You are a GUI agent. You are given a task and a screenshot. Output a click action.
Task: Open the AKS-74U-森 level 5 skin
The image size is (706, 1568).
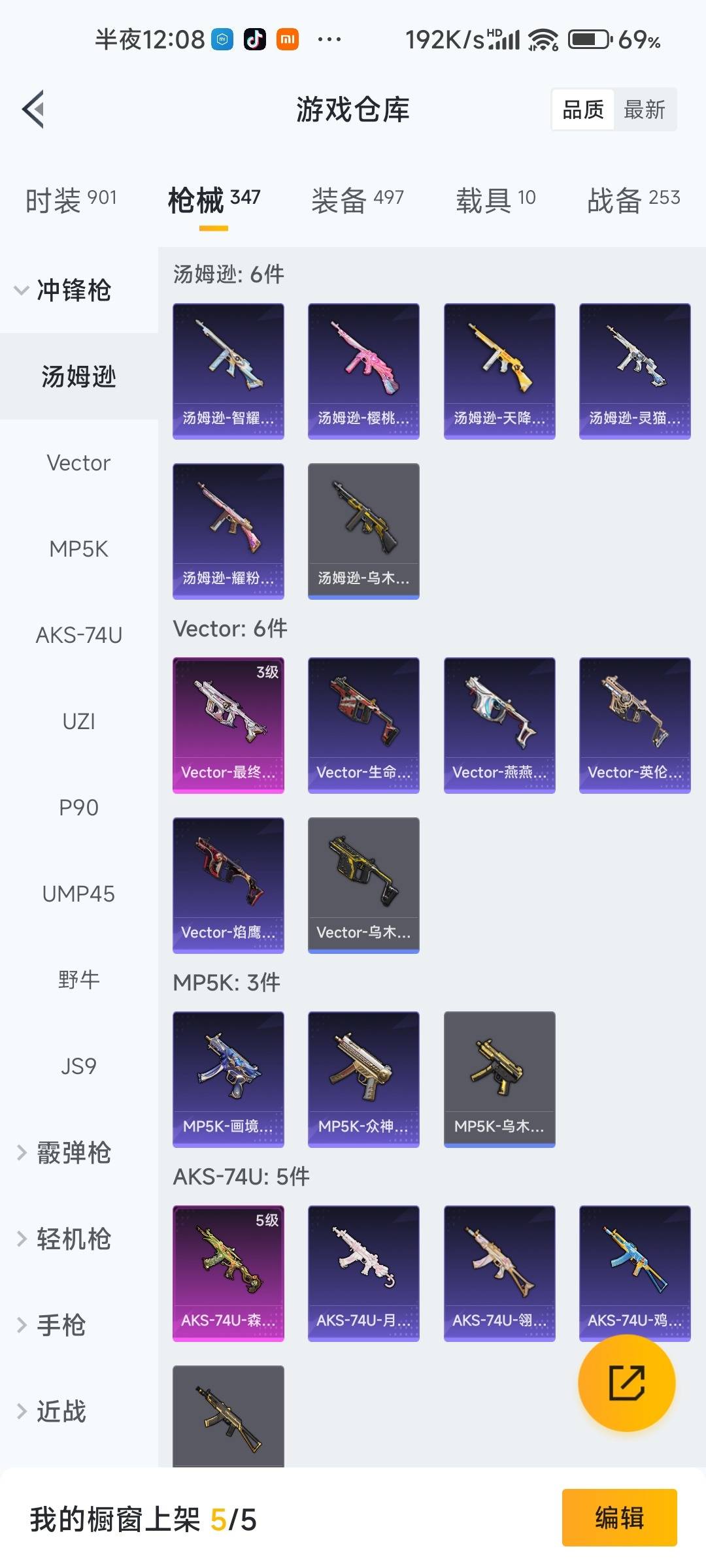228,1273
